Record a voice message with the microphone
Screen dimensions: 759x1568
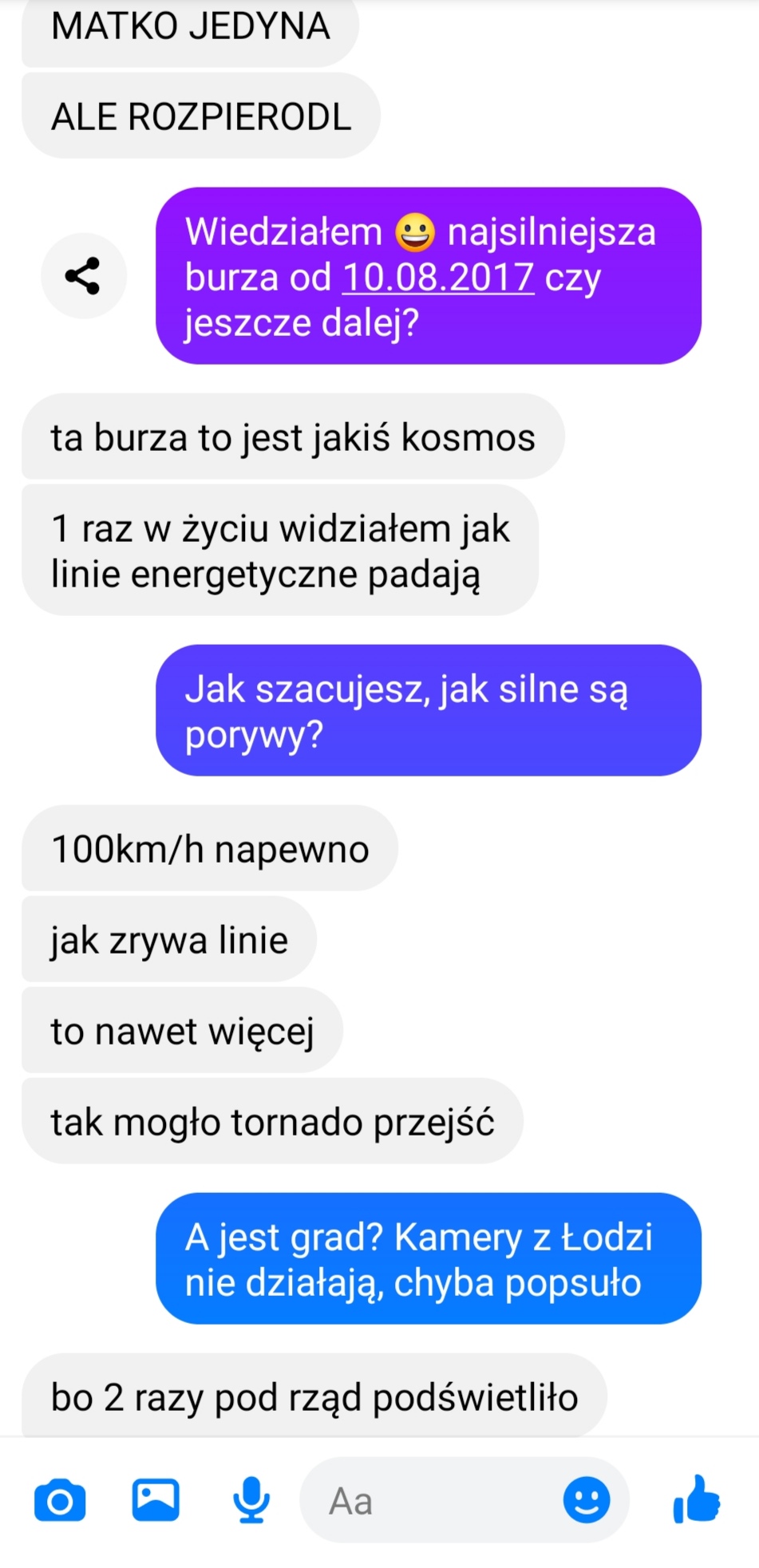251,1500
